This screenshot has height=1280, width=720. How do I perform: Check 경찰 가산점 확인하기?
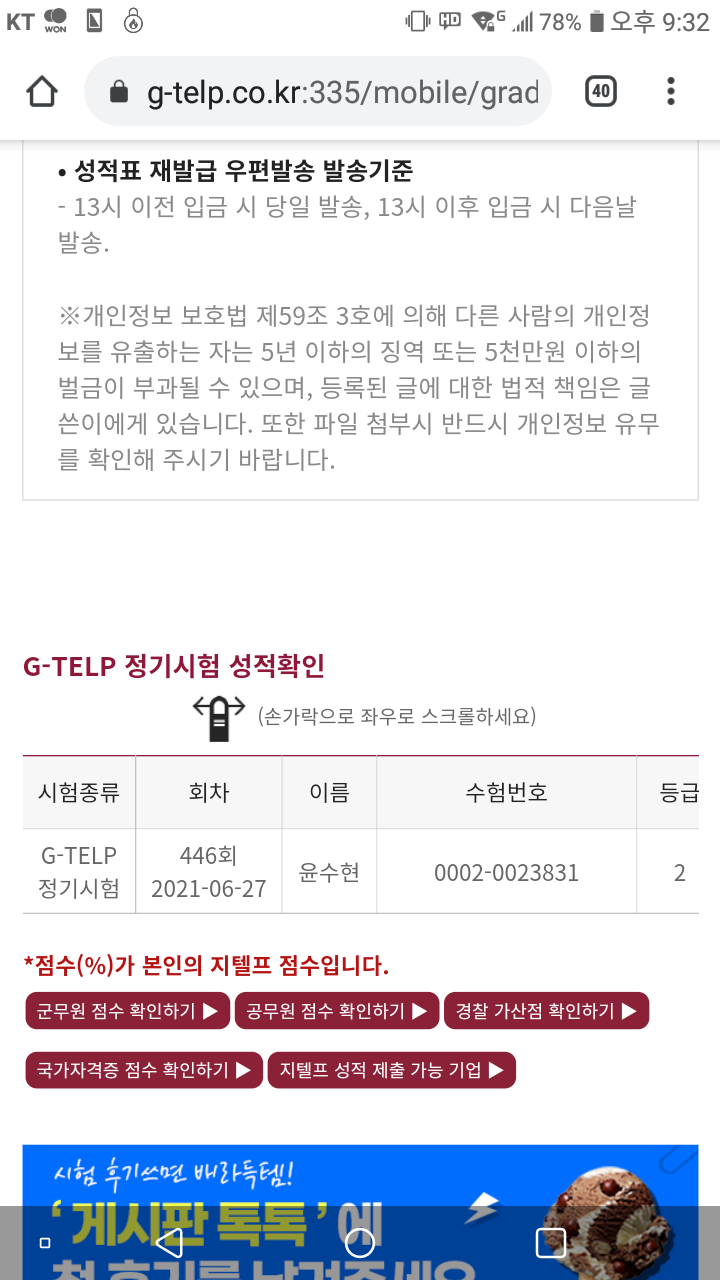[x=546, y=1011]
